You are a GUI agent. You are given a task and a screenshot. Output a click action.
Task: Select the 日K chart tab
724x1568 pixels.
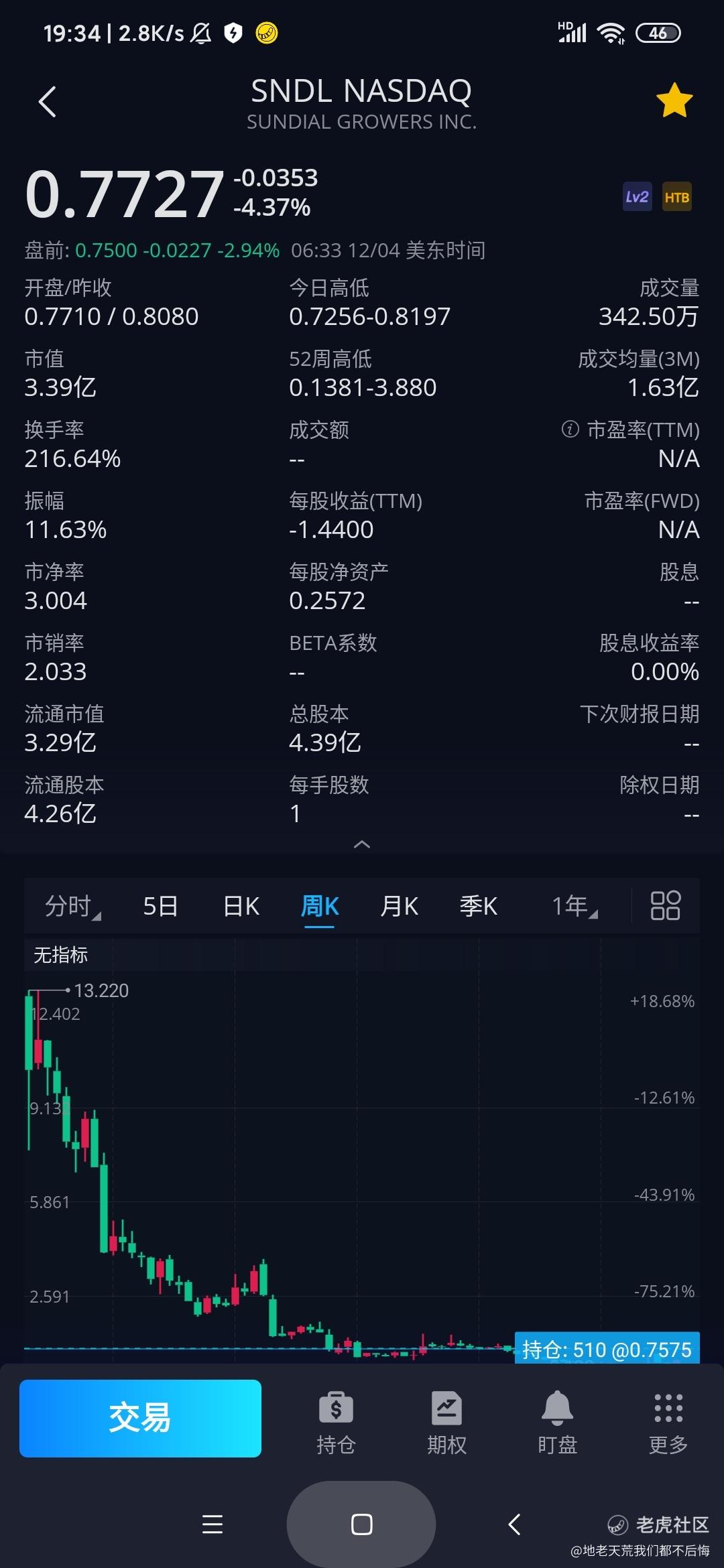point(241,906)
